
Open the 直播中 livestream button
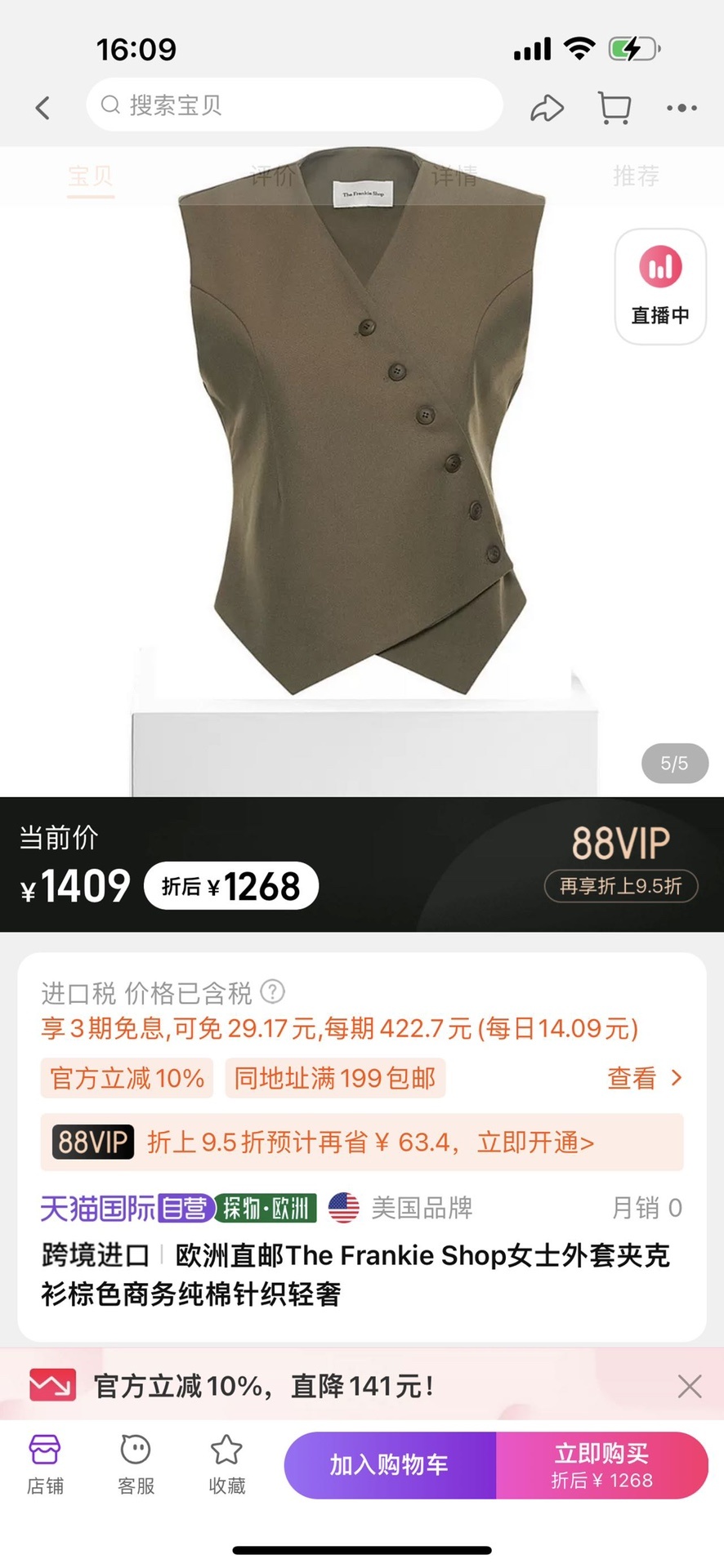[x=660, y=287]
